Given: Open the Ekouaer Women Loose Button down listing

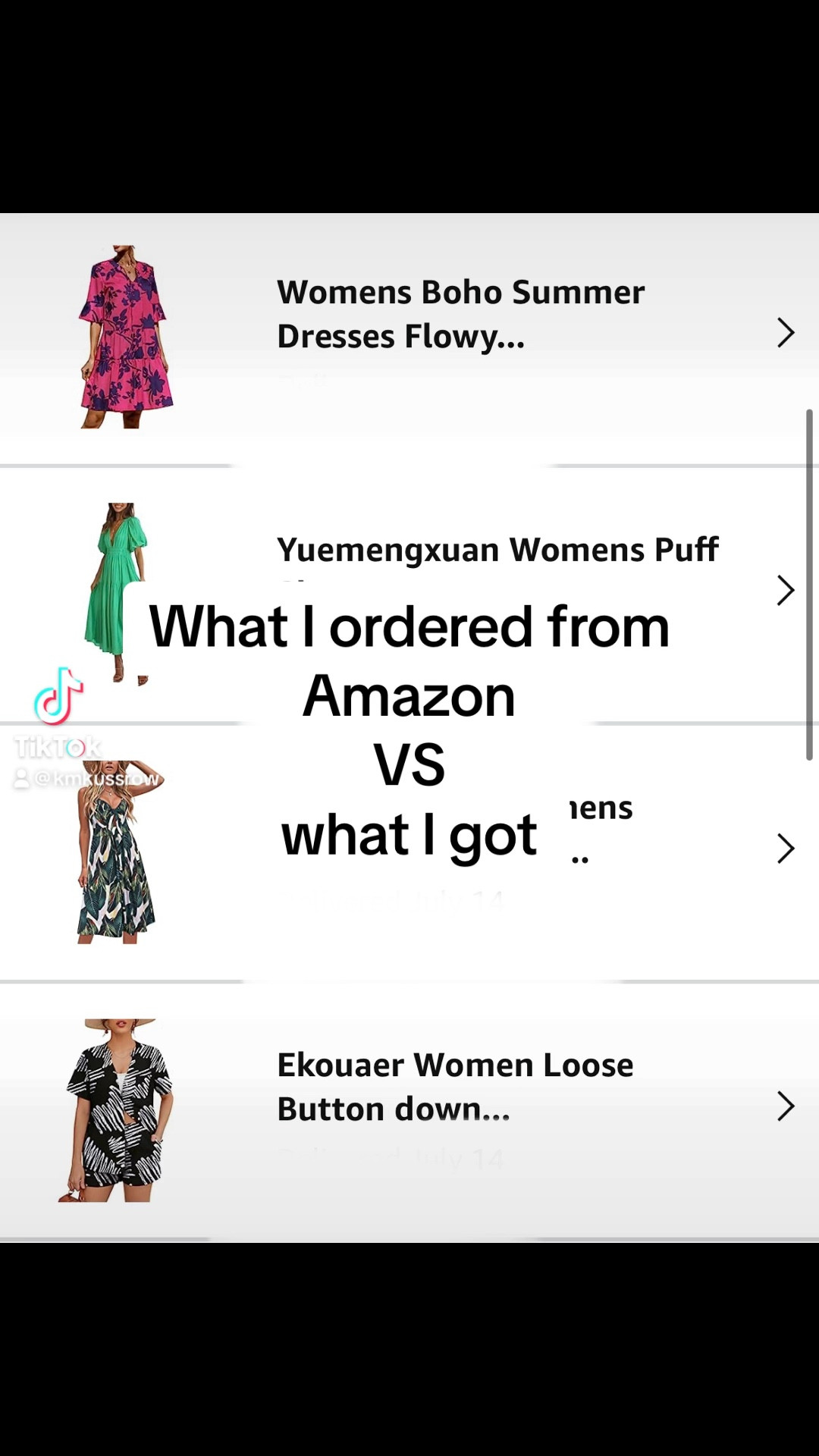Looking at the screenshot, I should click(x=455, y=1086).
